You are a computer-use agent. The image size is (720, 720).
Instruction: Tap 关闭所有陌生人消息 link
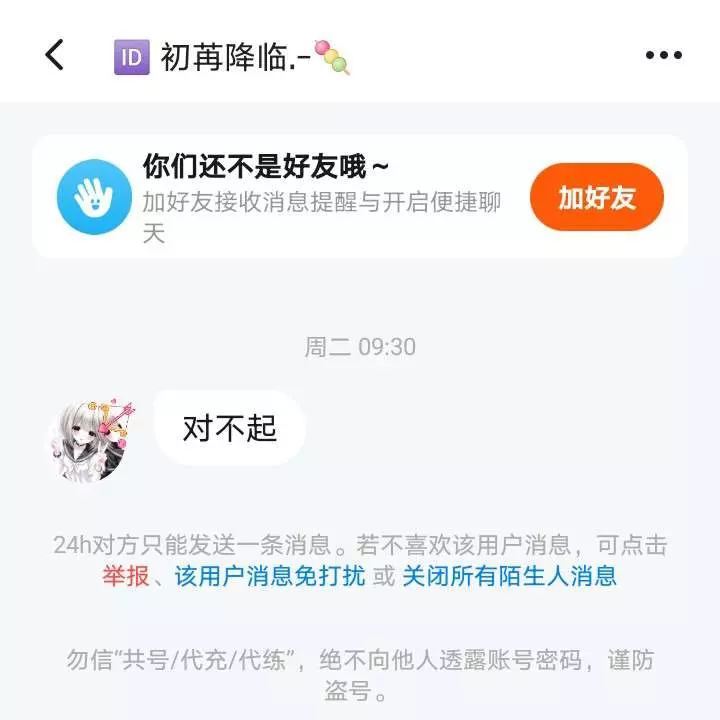tap(509, 576)
